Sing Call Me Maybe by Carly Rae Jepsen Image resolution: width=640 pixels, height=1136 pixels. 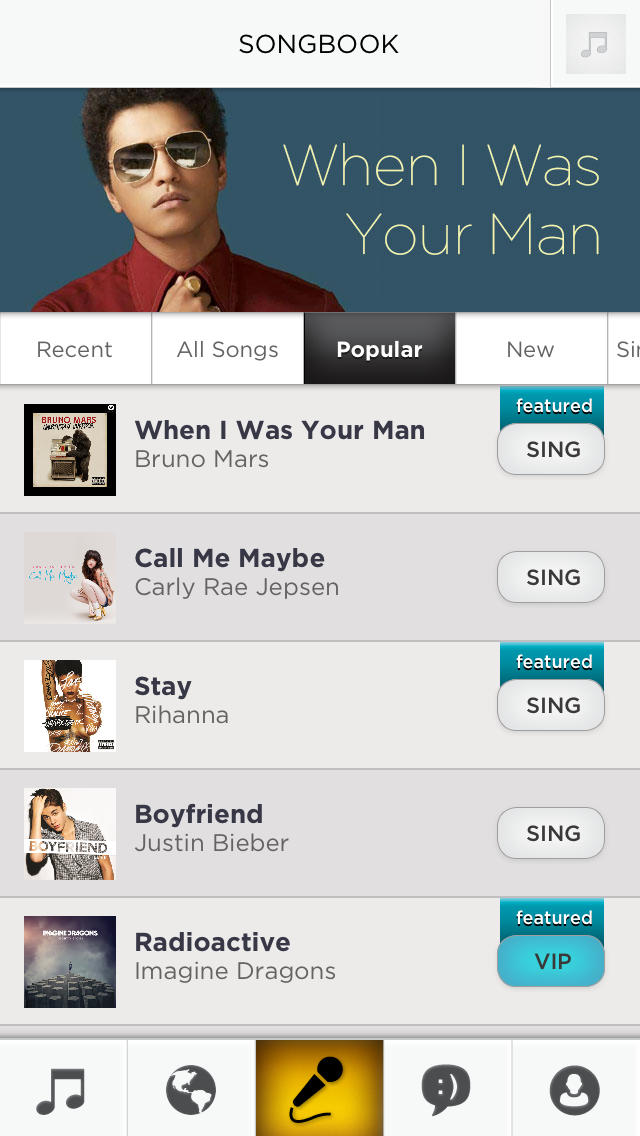[x=551, y=577]
